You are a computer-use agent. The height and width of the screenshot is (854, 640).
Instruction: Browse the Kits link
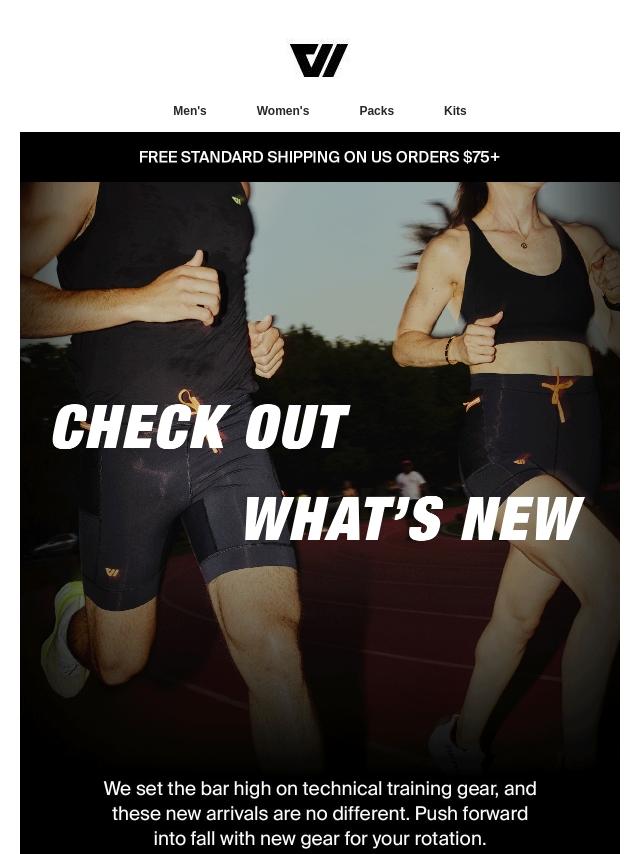(455, 111)
